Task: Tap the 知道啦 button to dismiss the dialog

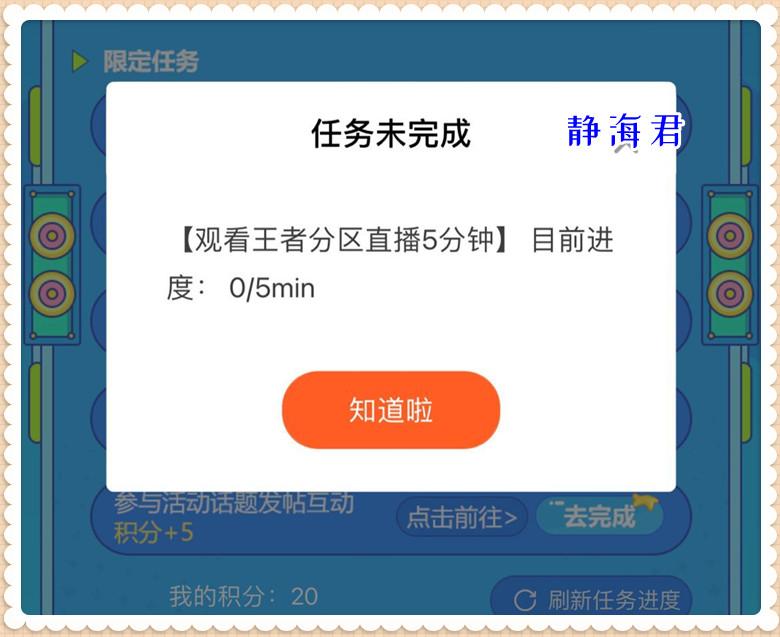Action: (x=390, y=410)
